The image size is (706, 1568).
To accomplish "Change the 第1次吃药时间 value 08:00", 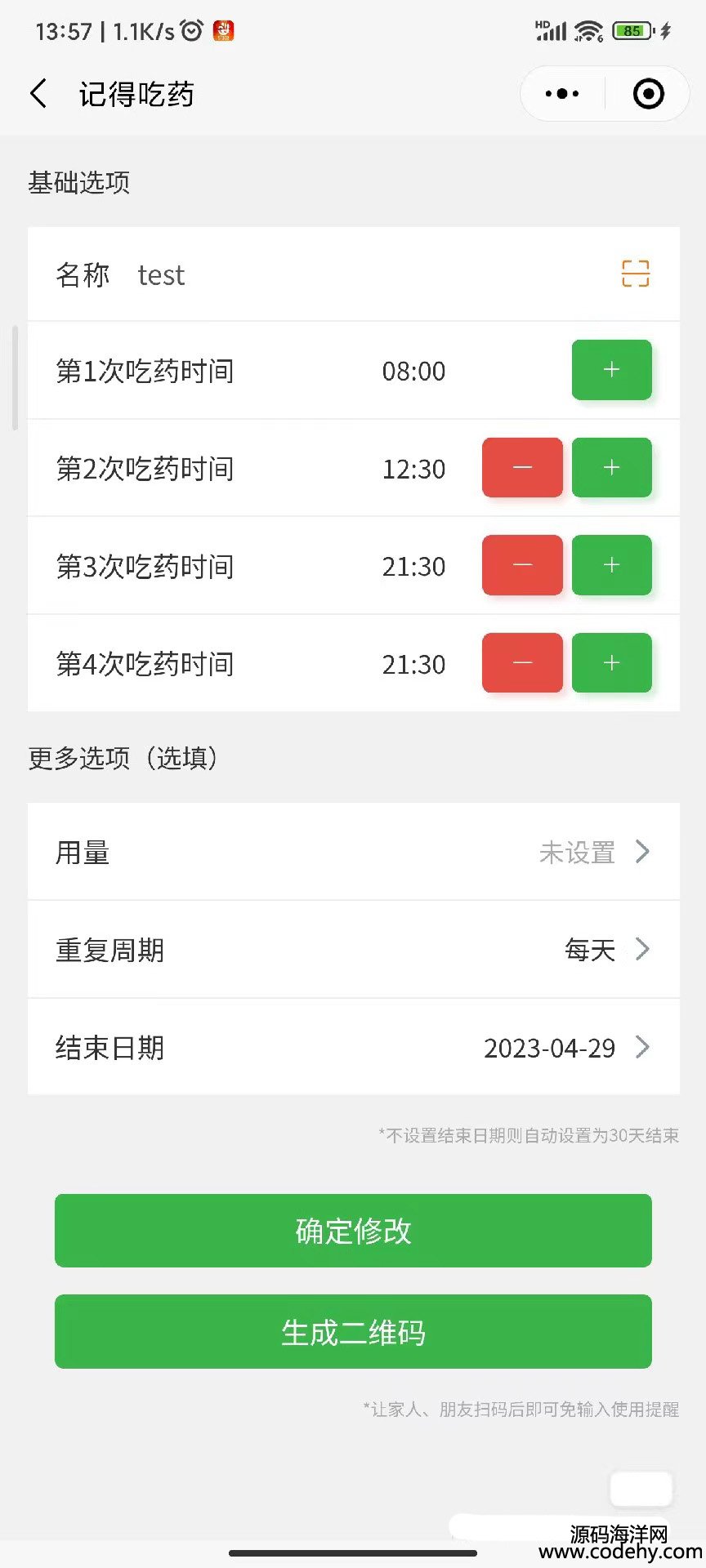I will coord(413,372).
